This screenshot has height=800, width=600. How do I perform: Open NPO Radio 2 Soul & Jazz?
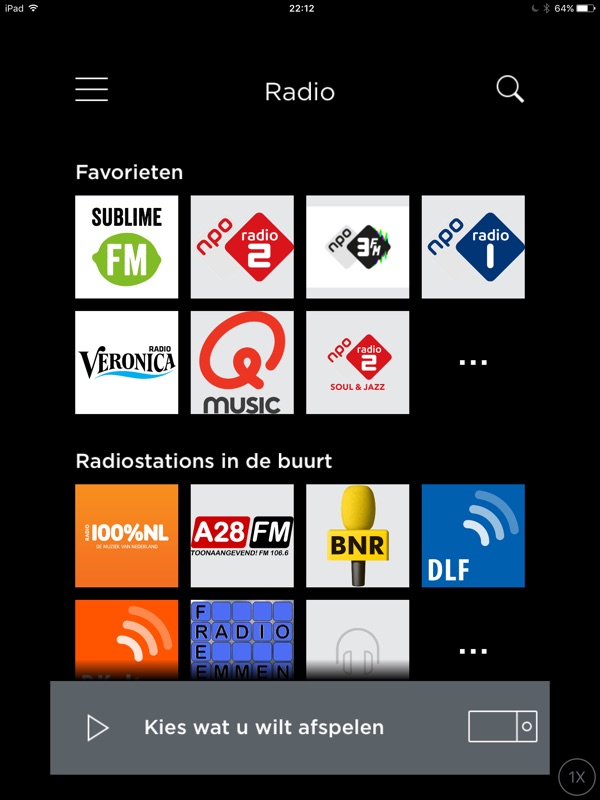point(357,362)
